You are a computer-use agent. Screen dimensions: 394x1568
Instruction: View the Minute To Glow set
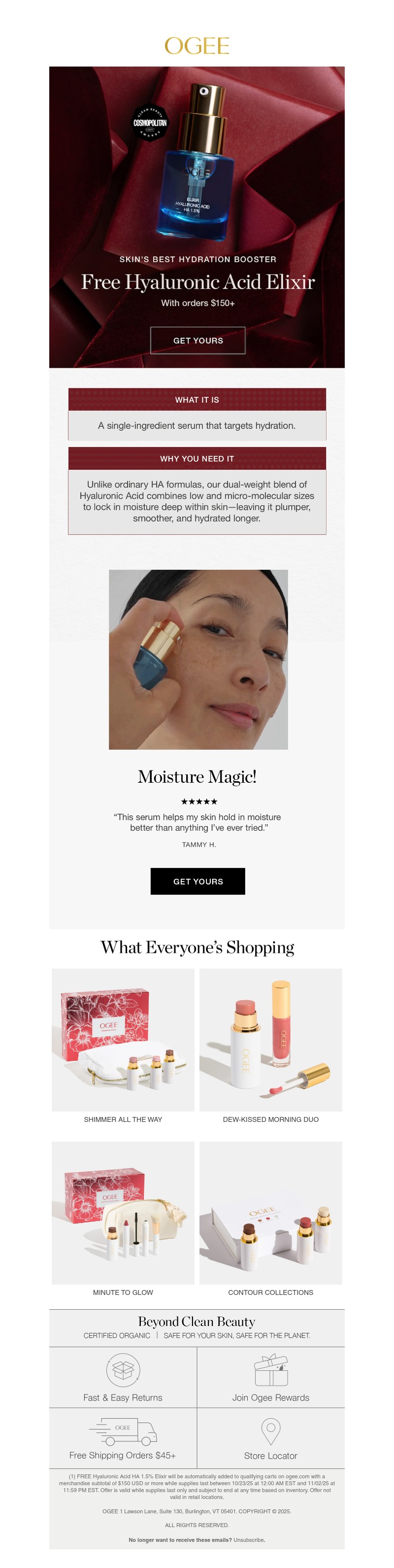123,1213
